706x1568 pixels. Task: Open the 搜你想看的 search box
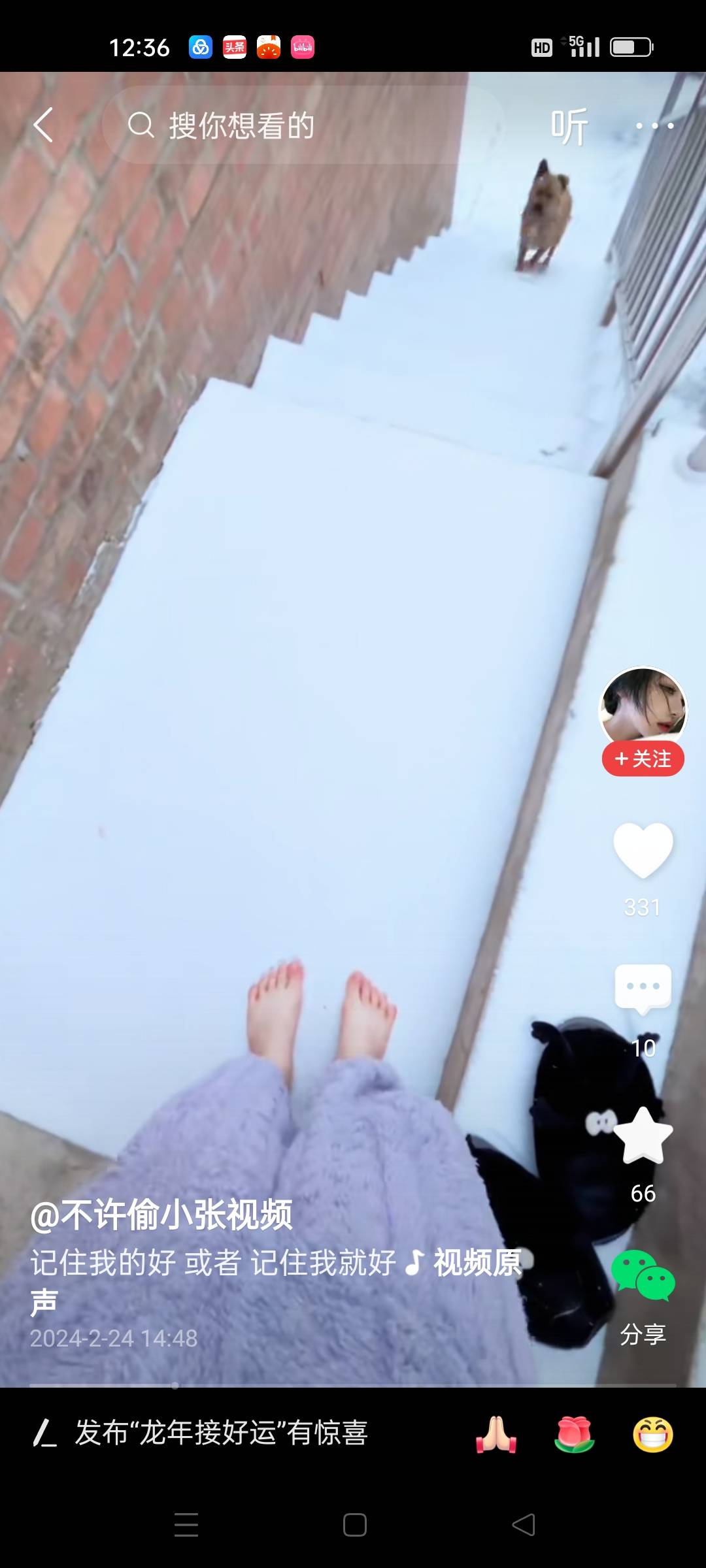[x=301, y=125]
